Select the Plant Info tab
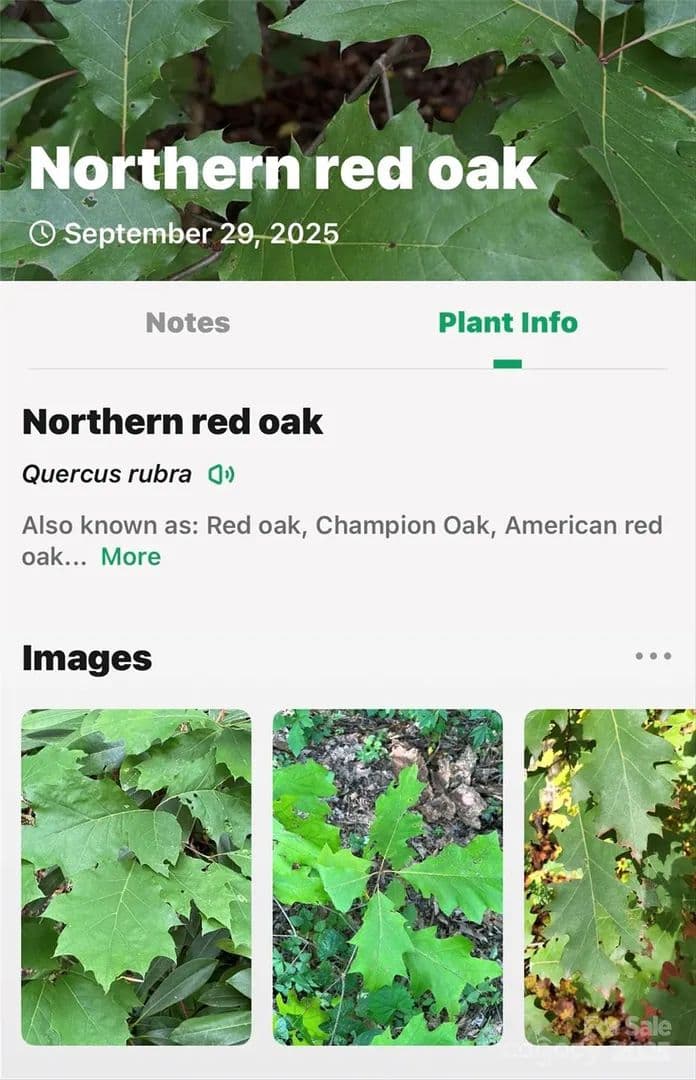The width and height of the screenshot is (696, 1080). pyautogui.click(x=507, y=323)
